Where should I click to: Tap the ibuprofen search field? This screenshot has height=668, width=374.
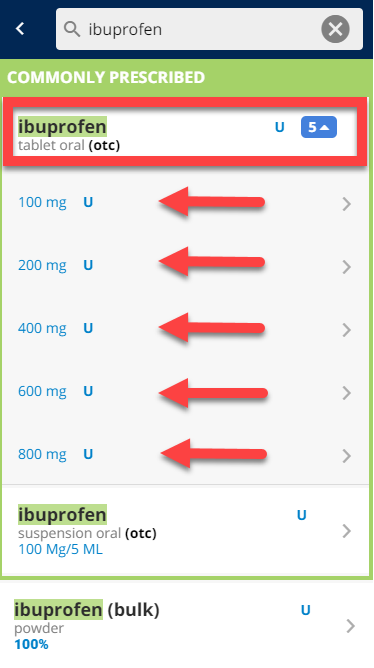192,29
